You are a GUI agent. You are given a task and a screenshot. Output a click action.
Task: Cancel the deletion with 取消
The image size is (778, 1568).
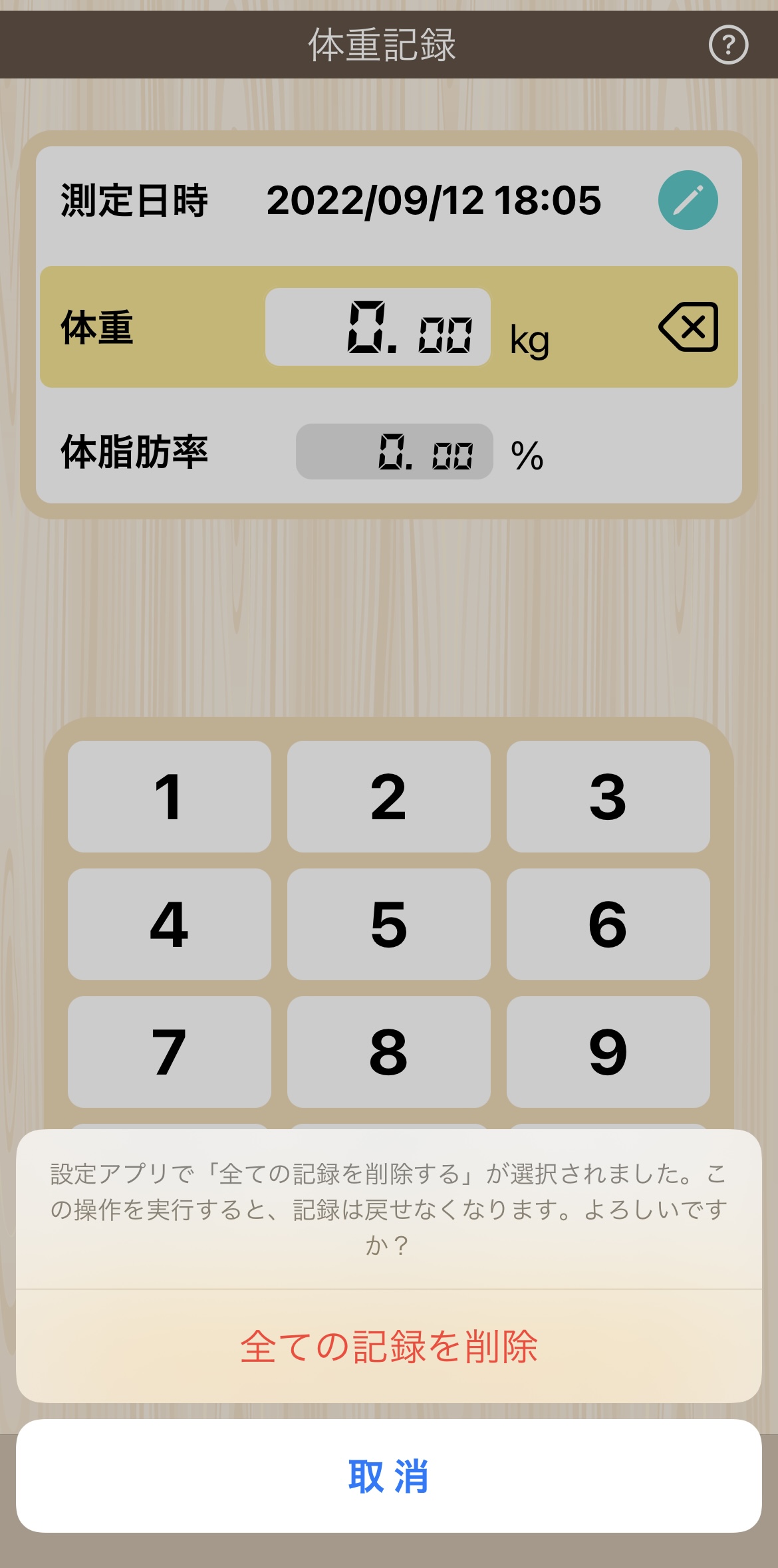tap(389, 1476)
